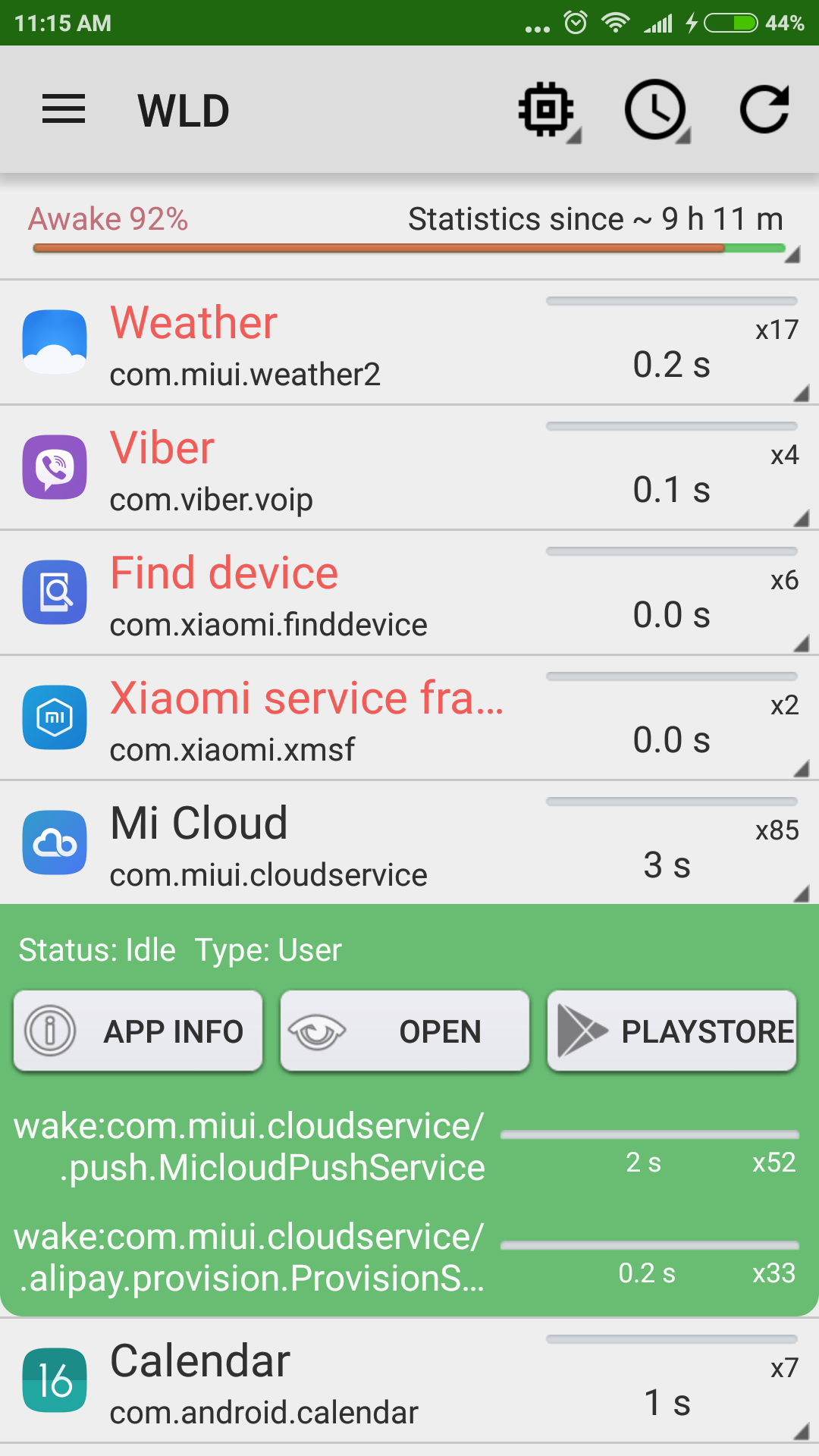
Task: View Mi Cloud in Playstore
Action: [672, 1031]
